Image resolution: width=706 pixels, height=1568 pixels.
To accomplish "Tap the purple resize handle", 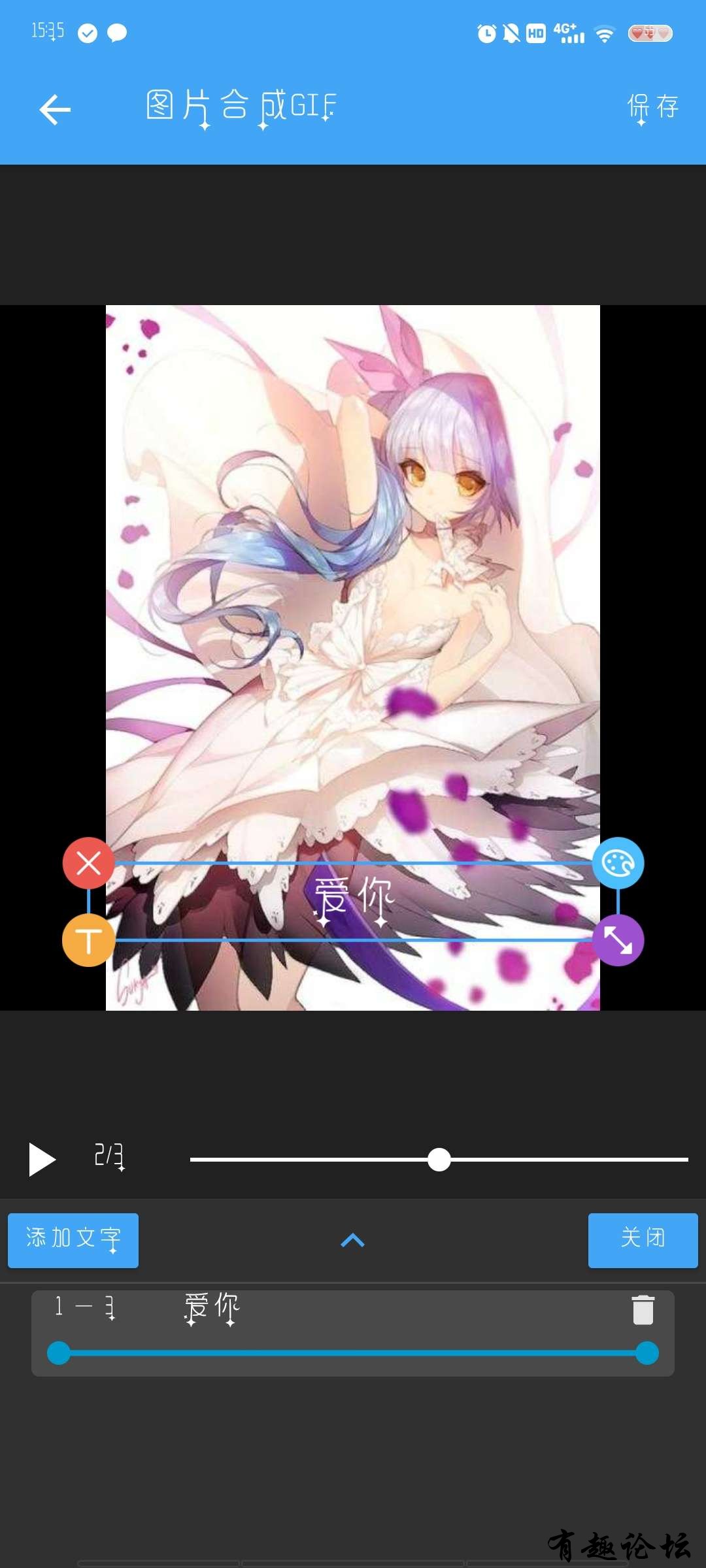I will [x=618, y=940].
